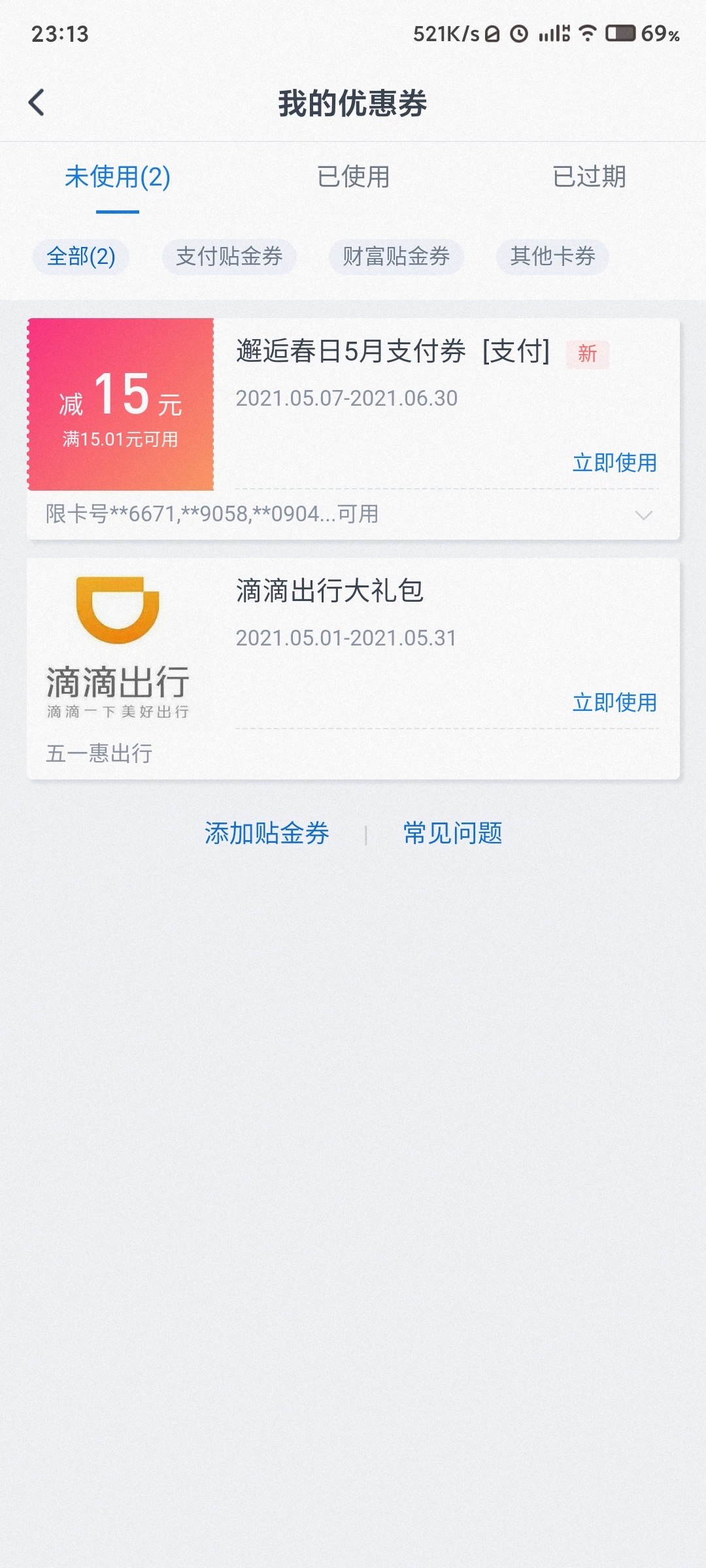
Task: Select the 全部(2) filter chip
Action: point(80,257)
